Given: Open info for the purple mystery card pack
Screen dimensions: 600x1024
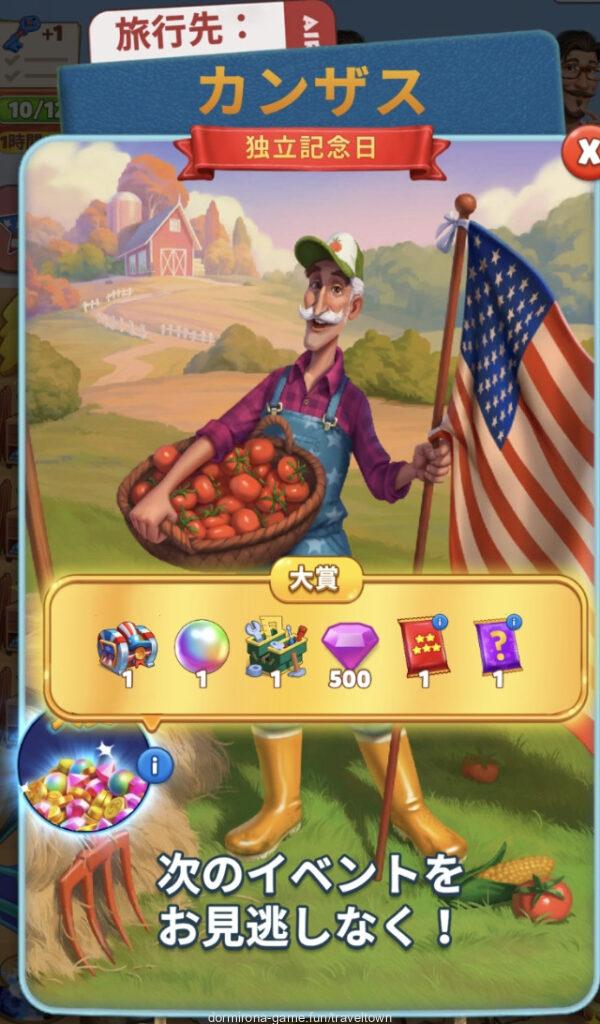Looking at the screenshot, I should 514,624.
